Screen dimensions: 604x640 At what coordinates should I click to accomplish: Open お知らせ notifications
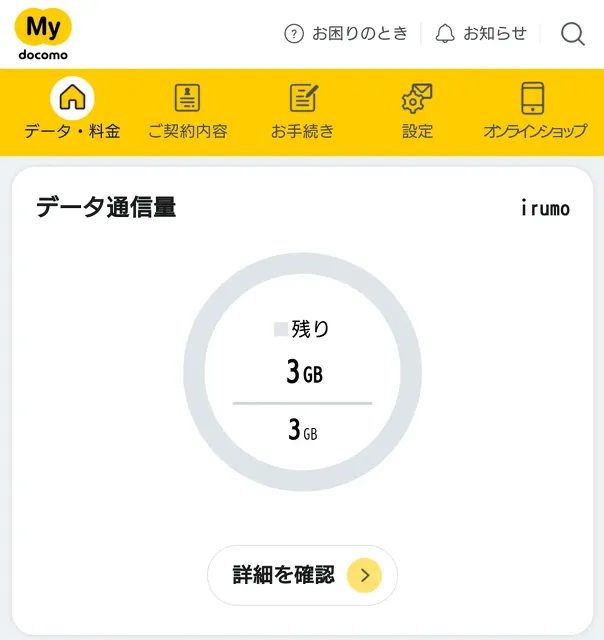(x=481, y=34)
